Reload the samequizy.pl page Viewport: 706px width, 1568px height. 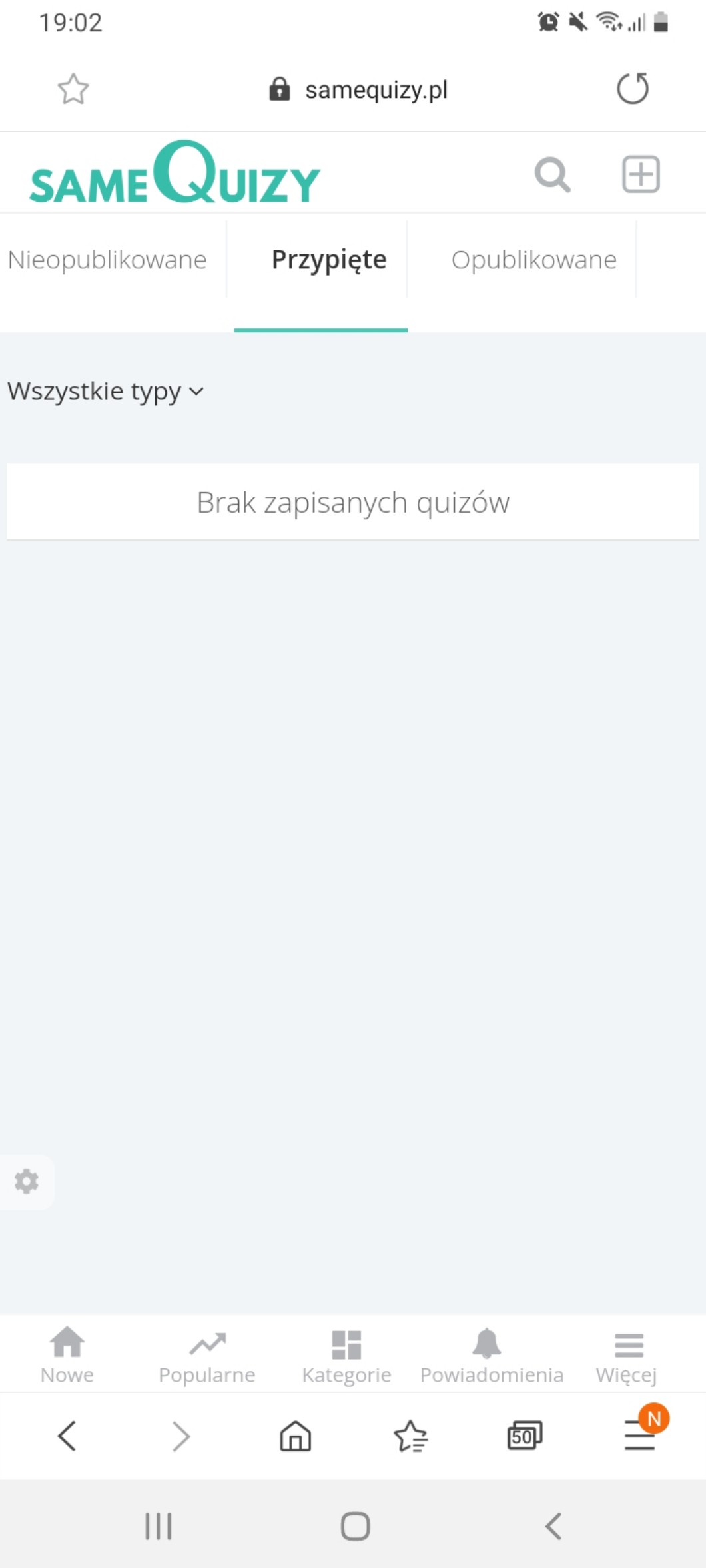coord(632,89)
